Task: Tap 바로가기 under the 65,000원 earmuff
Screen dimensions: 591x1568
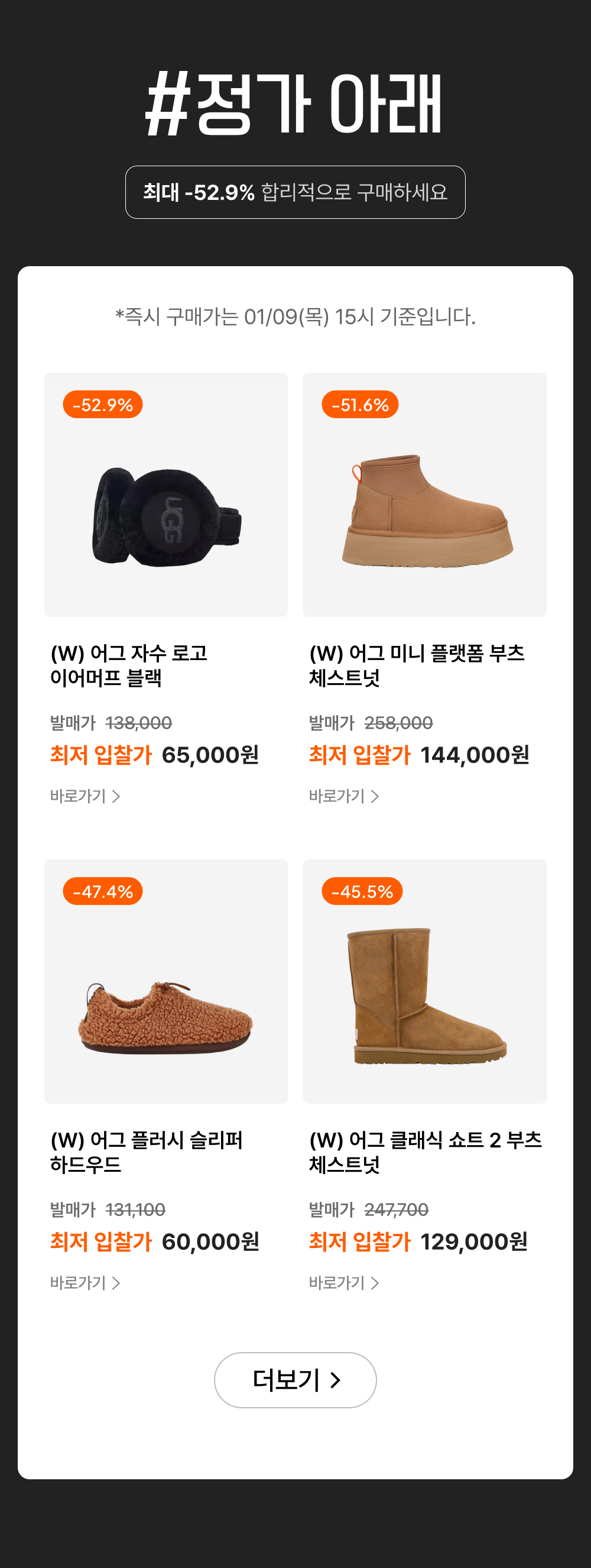Action: point(85,796)
